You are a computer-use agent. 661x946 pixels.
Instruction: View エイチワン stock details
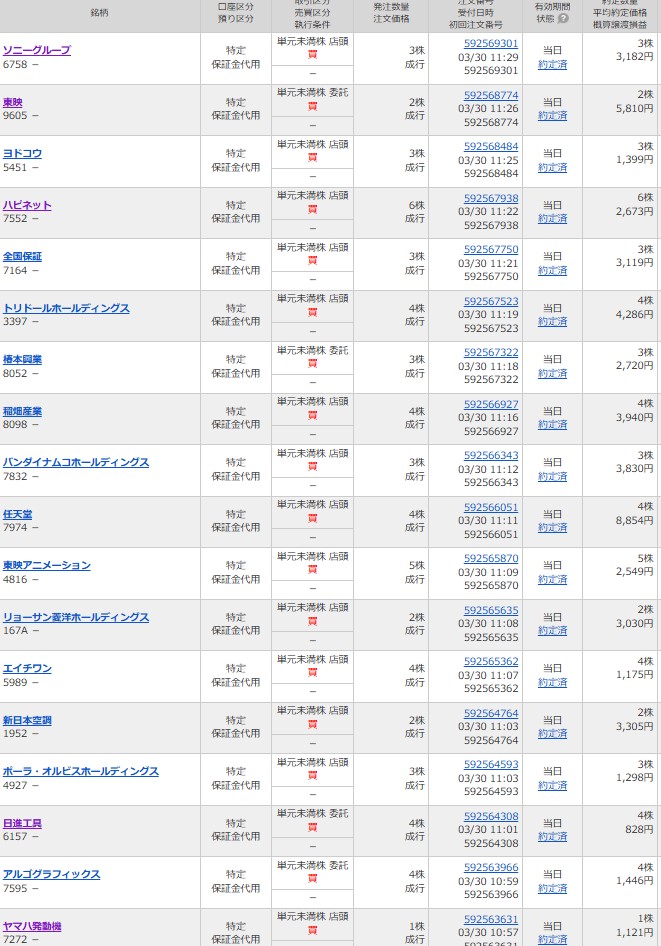(27, 668)
